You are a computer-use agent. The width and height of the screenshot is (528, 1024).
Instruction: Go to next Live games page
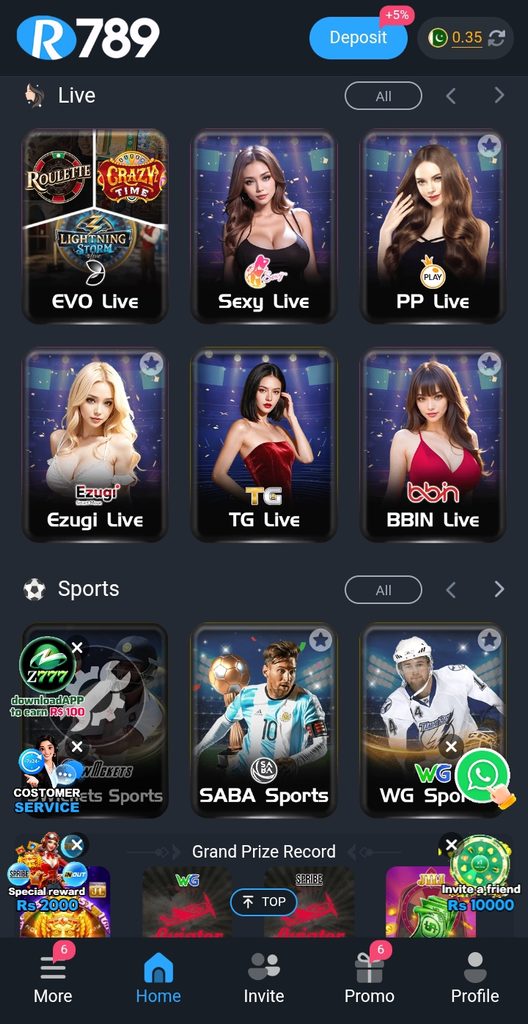499,96
